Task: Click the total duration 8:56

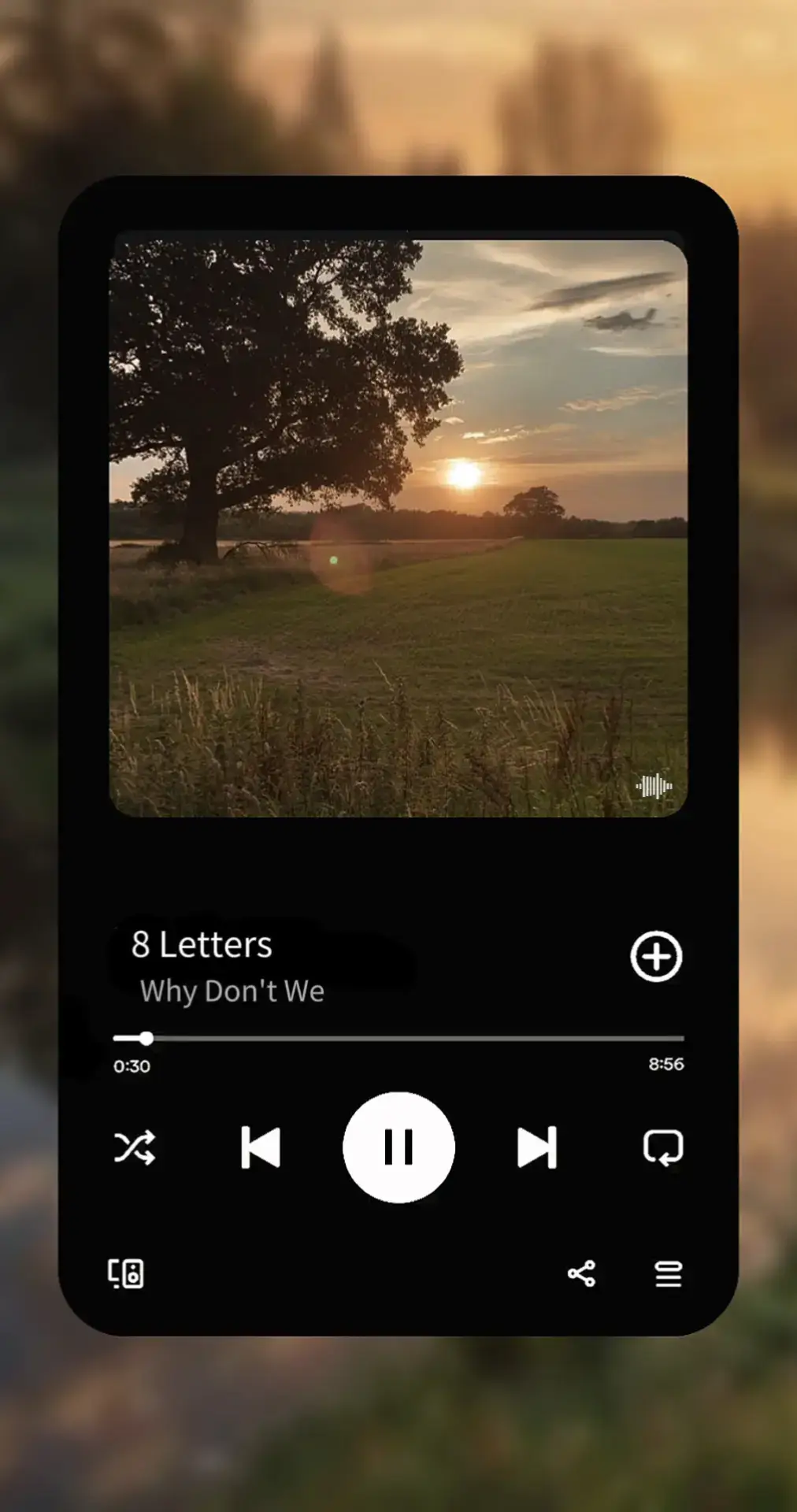Action: tap(665, 1063)
